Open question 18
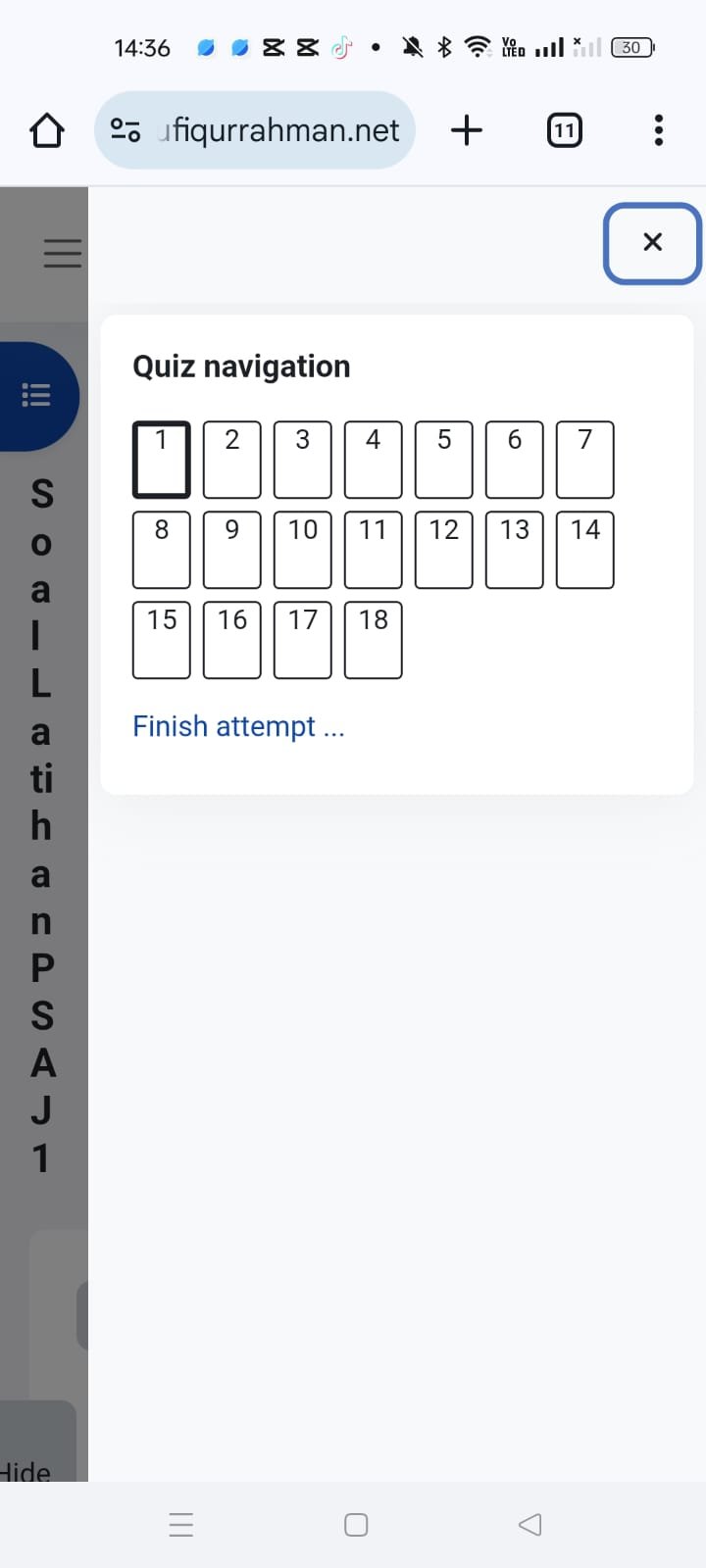This screenshot has height=1568, width=706. click(x=374, y=640)
